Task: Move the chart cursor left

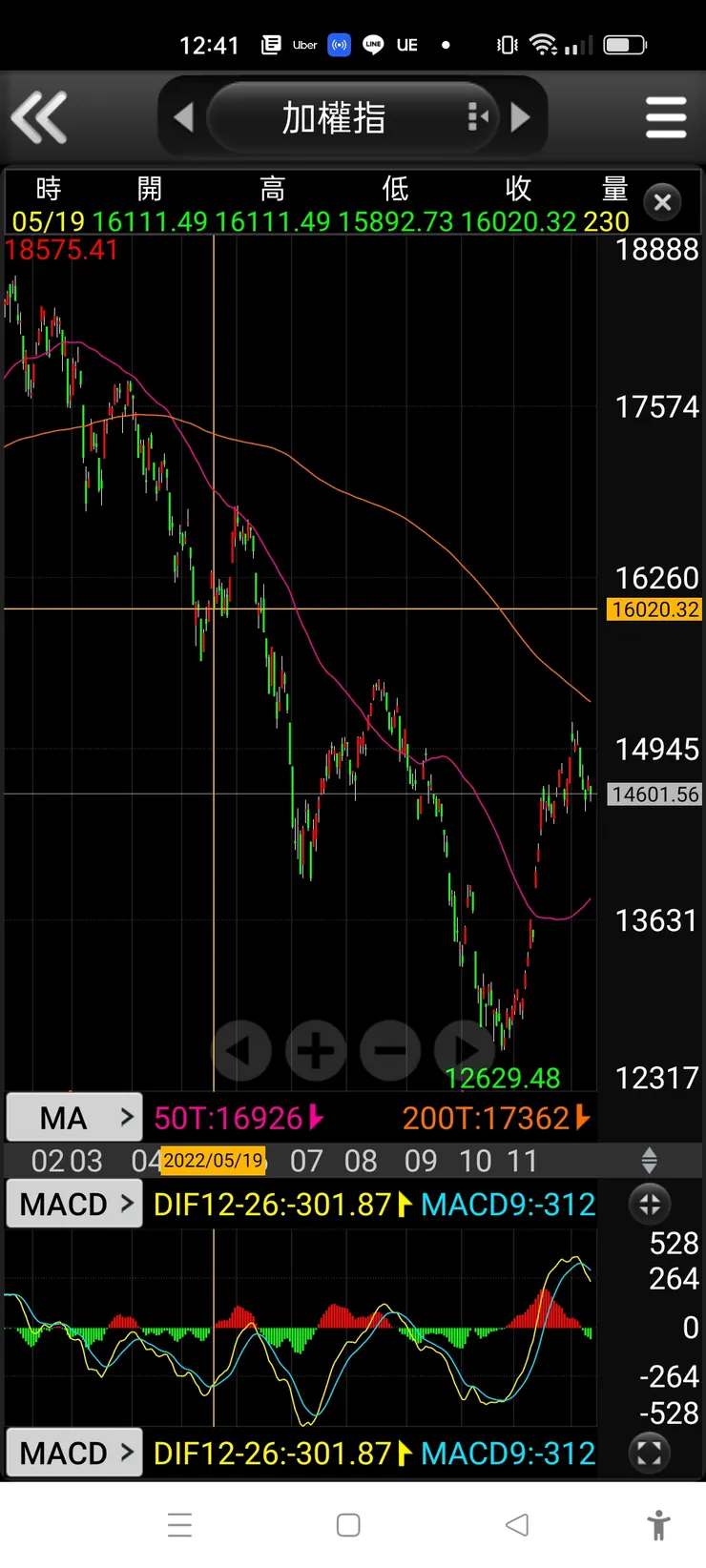Action: point(240,1050)
